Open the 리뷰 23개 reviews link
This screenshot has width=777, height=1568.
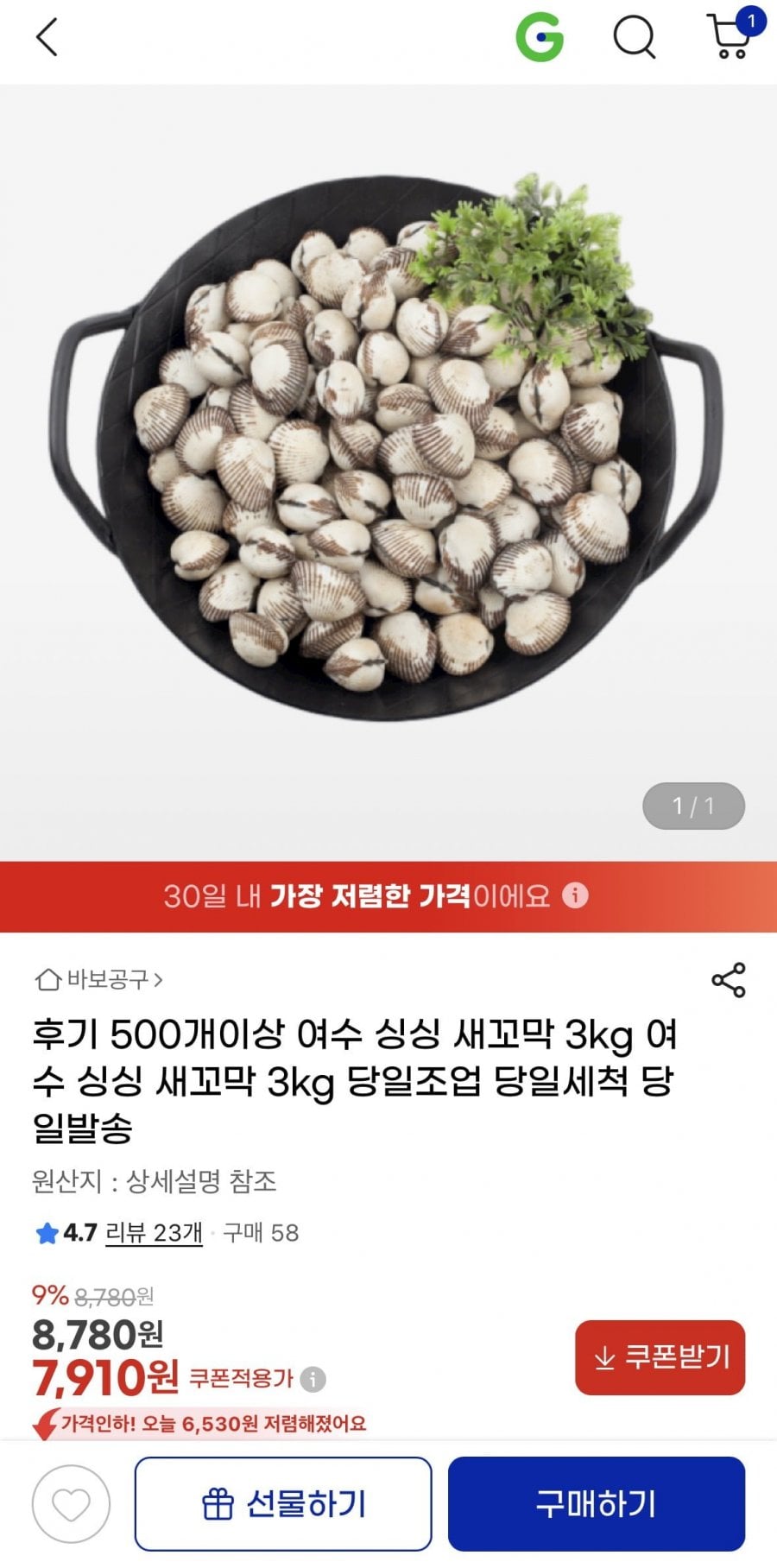pos(154,1233)
